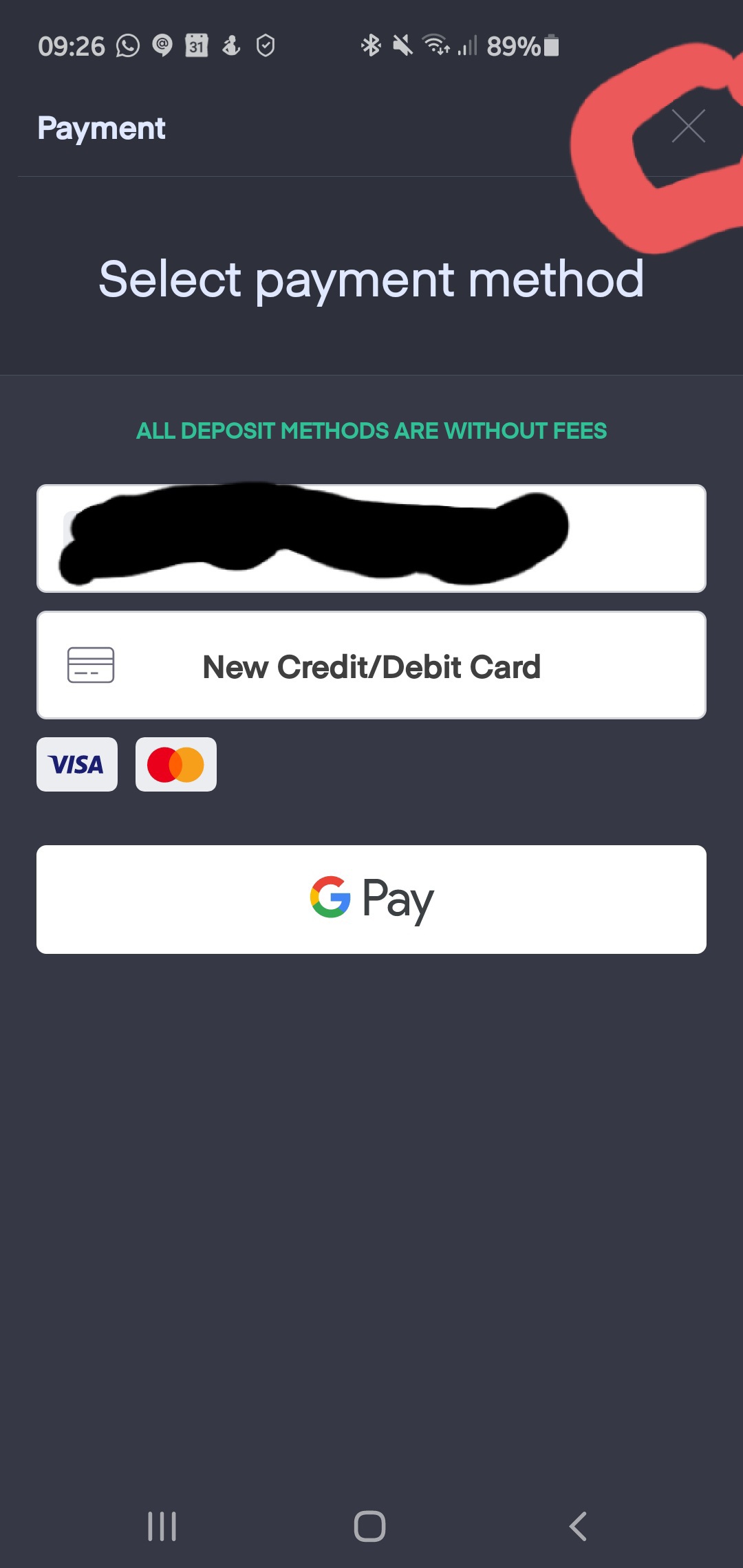Pay with Google Pay
This screenshot has width=743, height=1568.
371,899
